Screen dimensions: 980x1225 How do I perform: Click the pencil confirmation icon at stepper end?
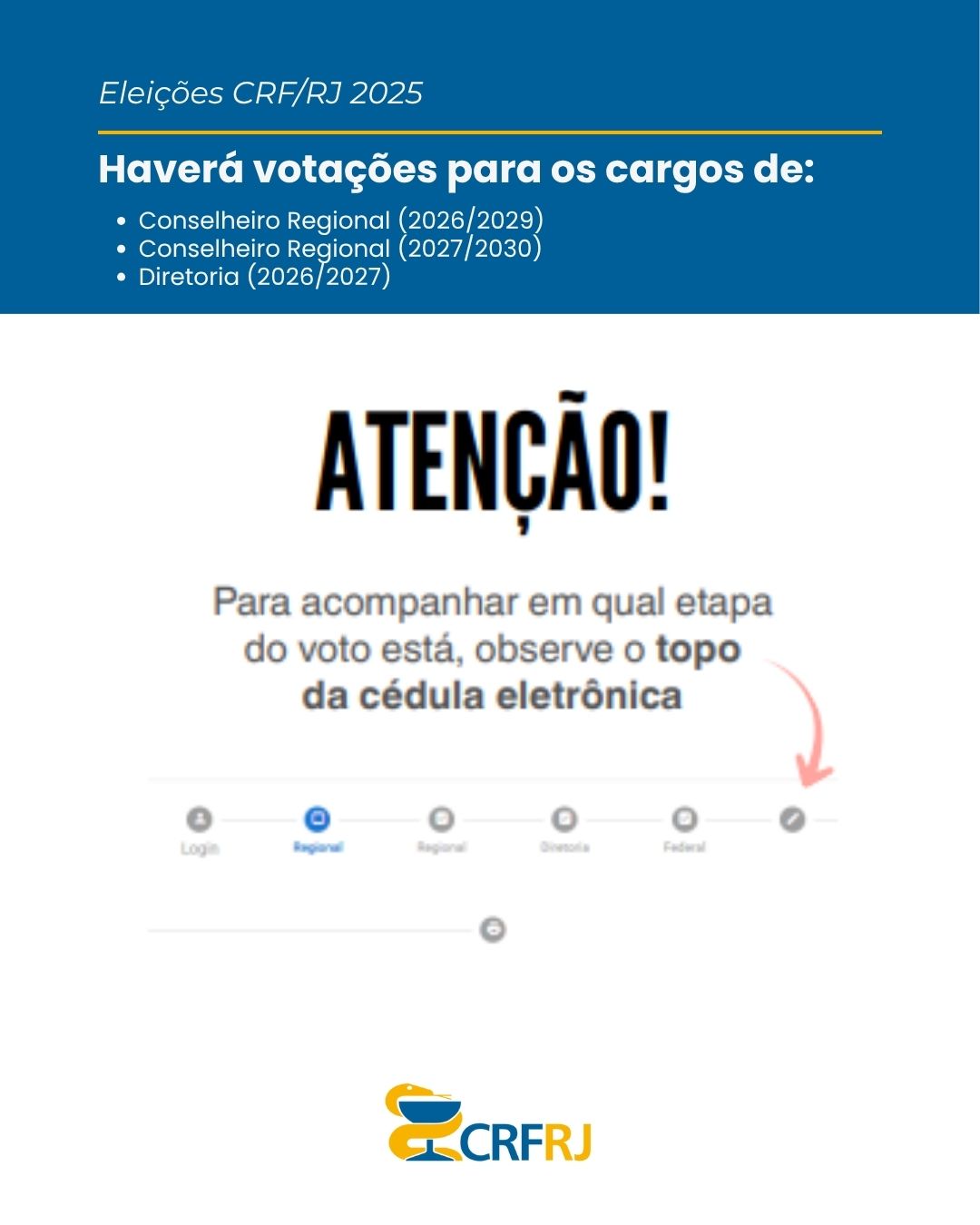click(795, 818)
